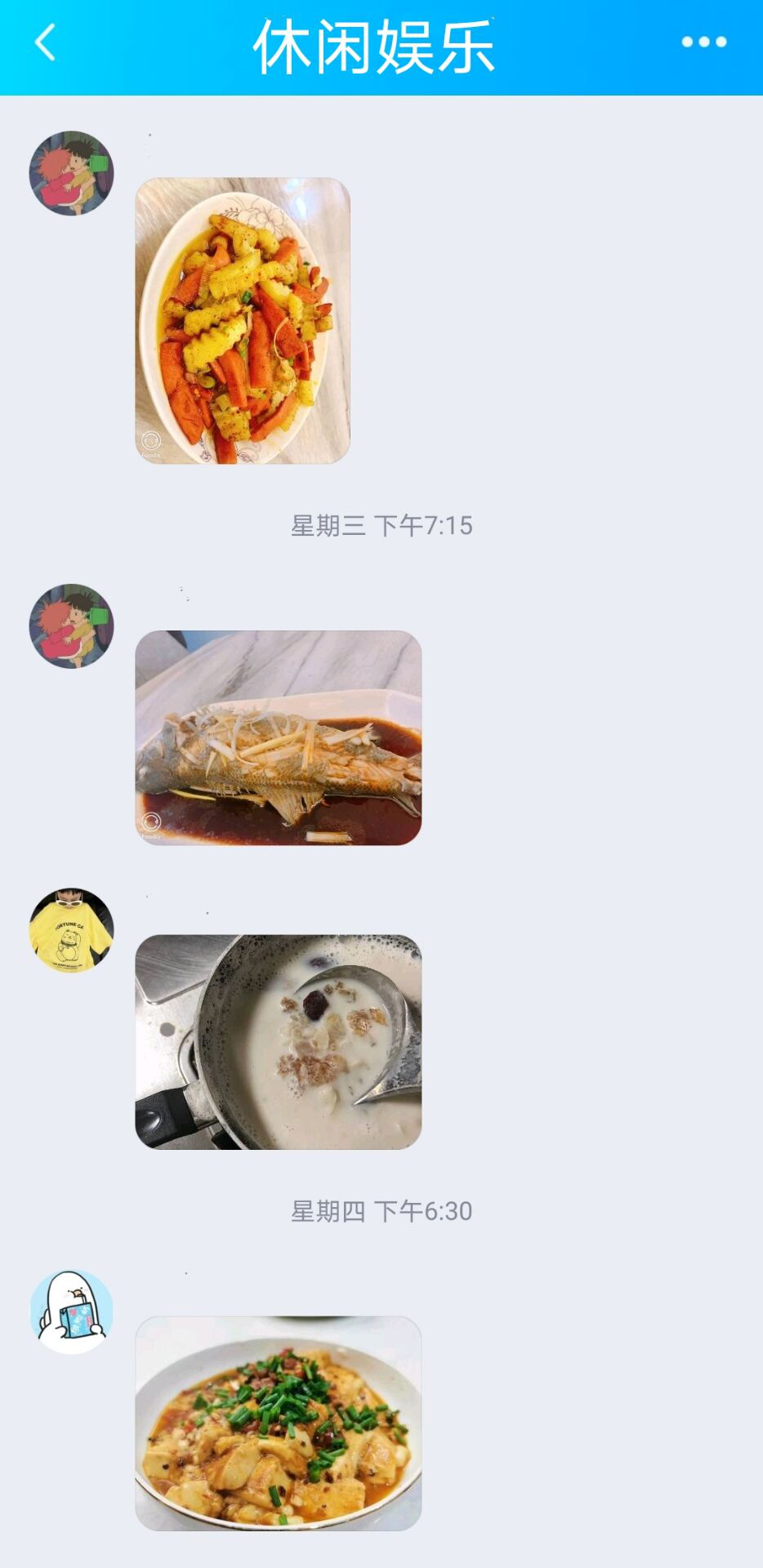This screenshot has width=763, height=1568.
Task: Open the stir-fried carrot and potato photo
Action: [243, 321]
